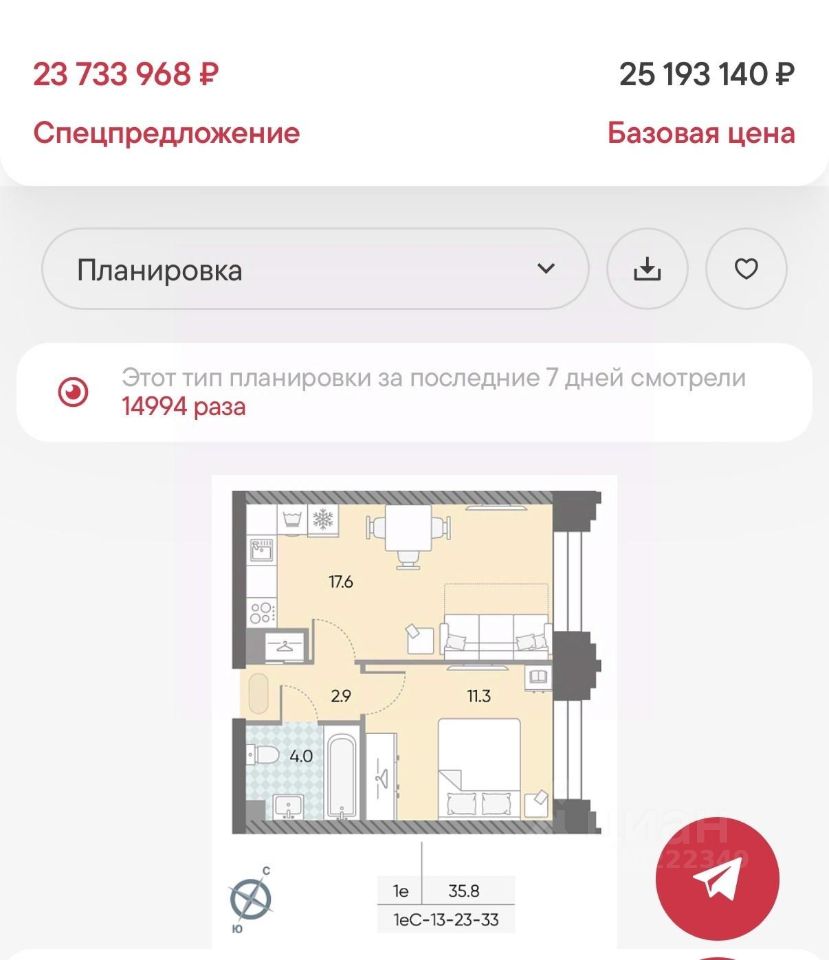Open the Telegram chat button

click(x=716, y=878)
